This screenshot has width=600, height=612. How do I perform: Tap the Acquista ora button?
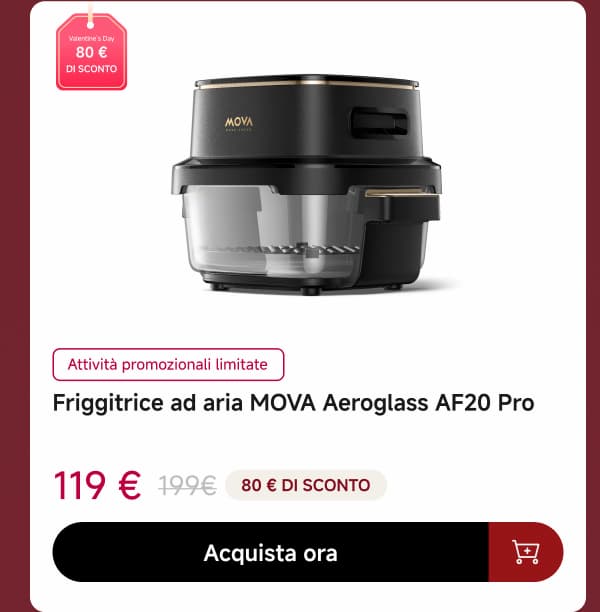click(x=270, y=552)
